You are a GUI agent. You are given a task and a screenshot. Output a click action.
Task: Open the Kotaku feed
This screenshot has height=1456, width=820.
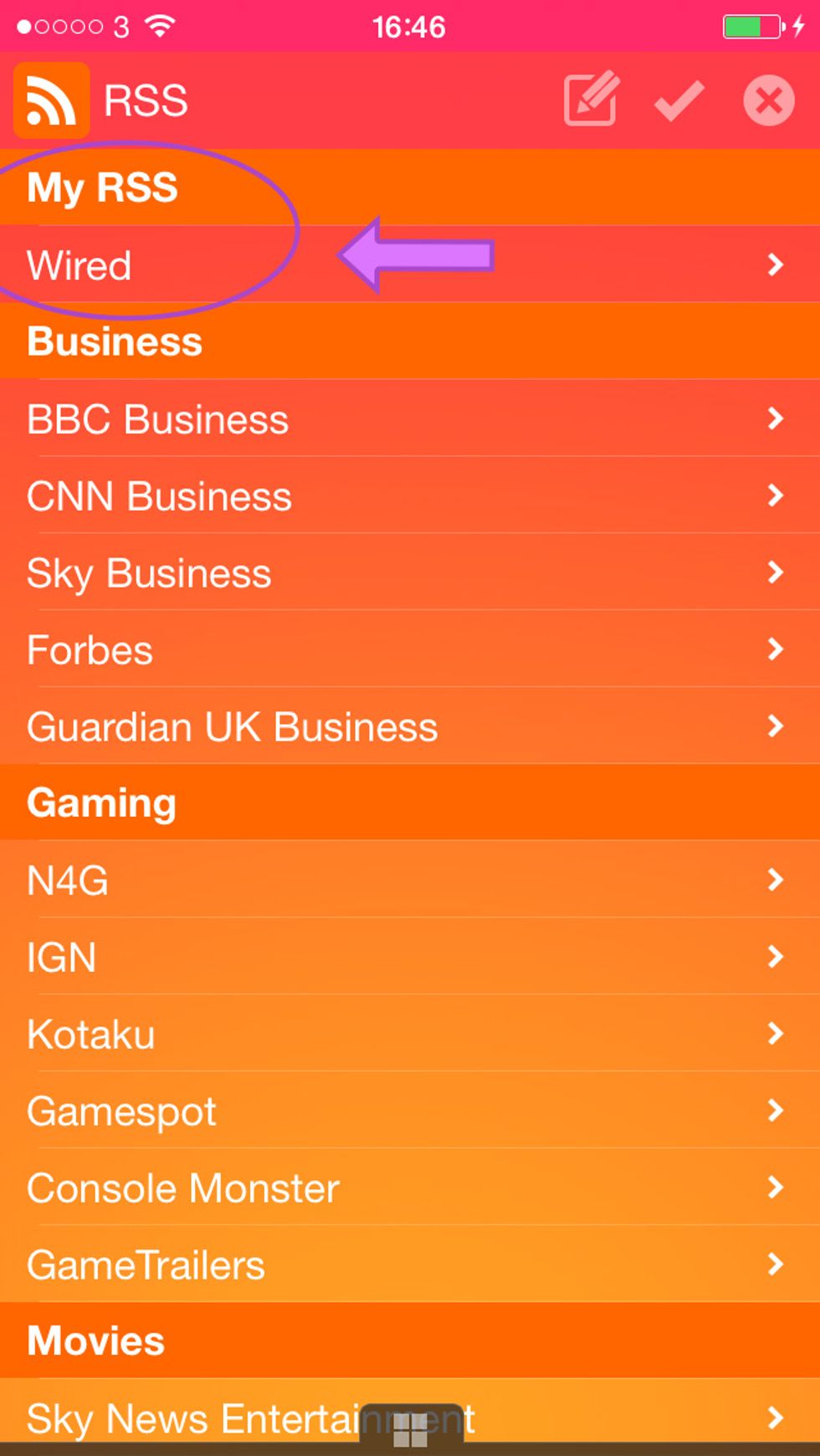pyautogui.click(x=410, y=1033)
